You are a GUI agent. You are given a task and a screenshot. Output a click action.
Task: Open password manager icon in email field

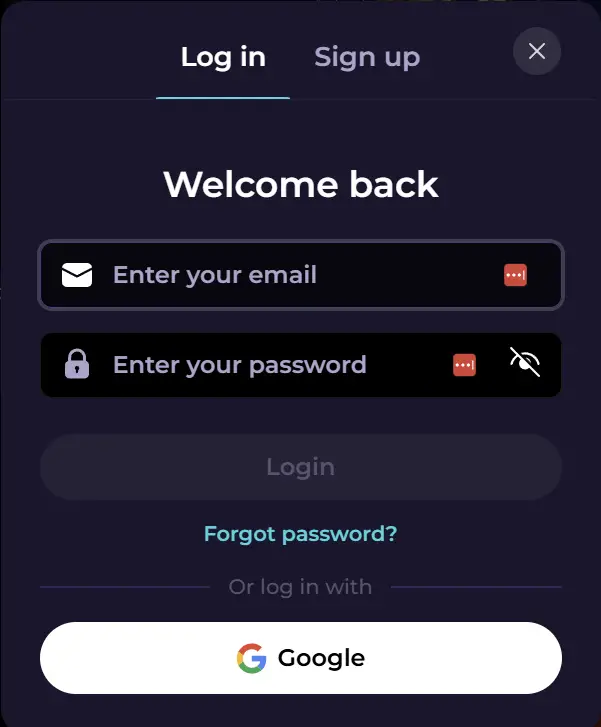[515, 275]
